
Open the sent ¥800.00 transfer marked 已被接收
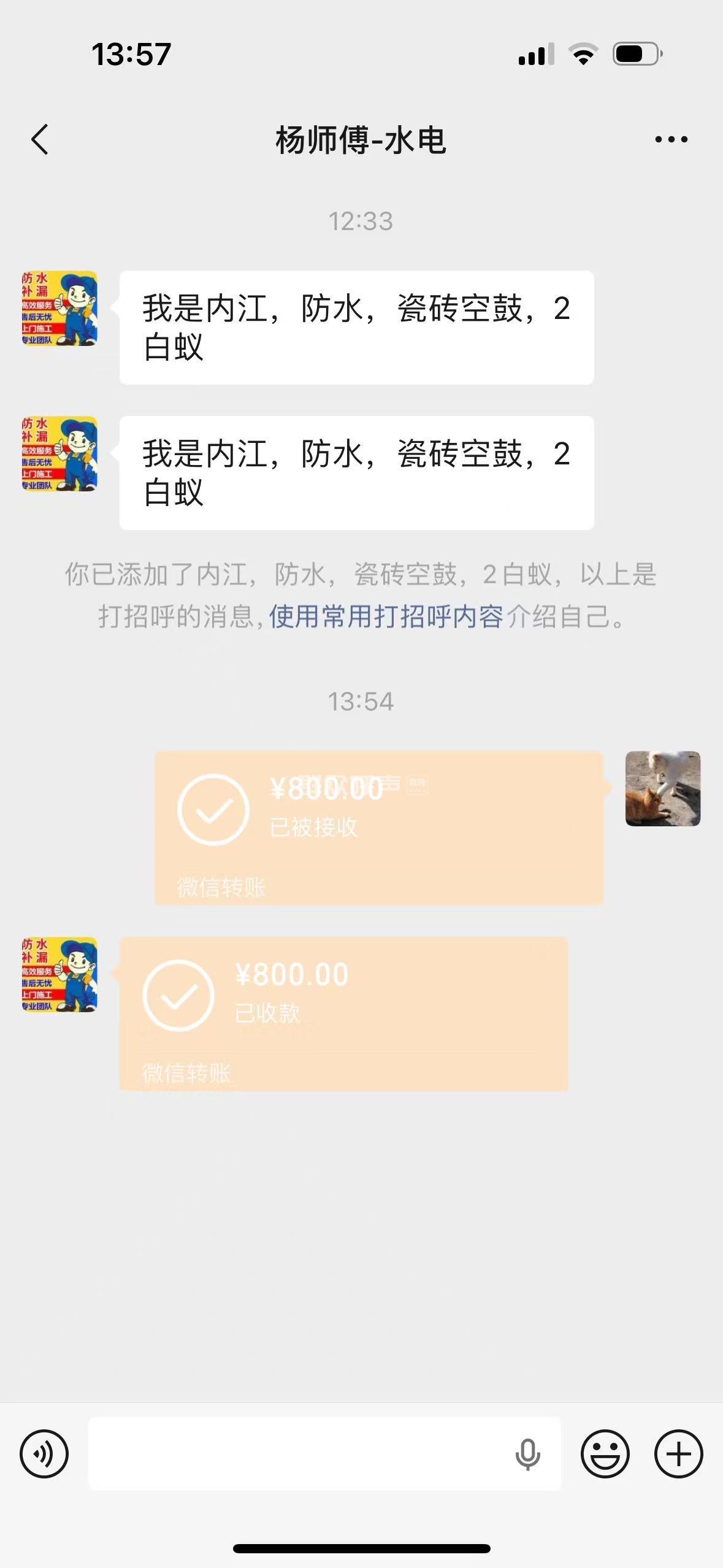(x=378, y=827)
